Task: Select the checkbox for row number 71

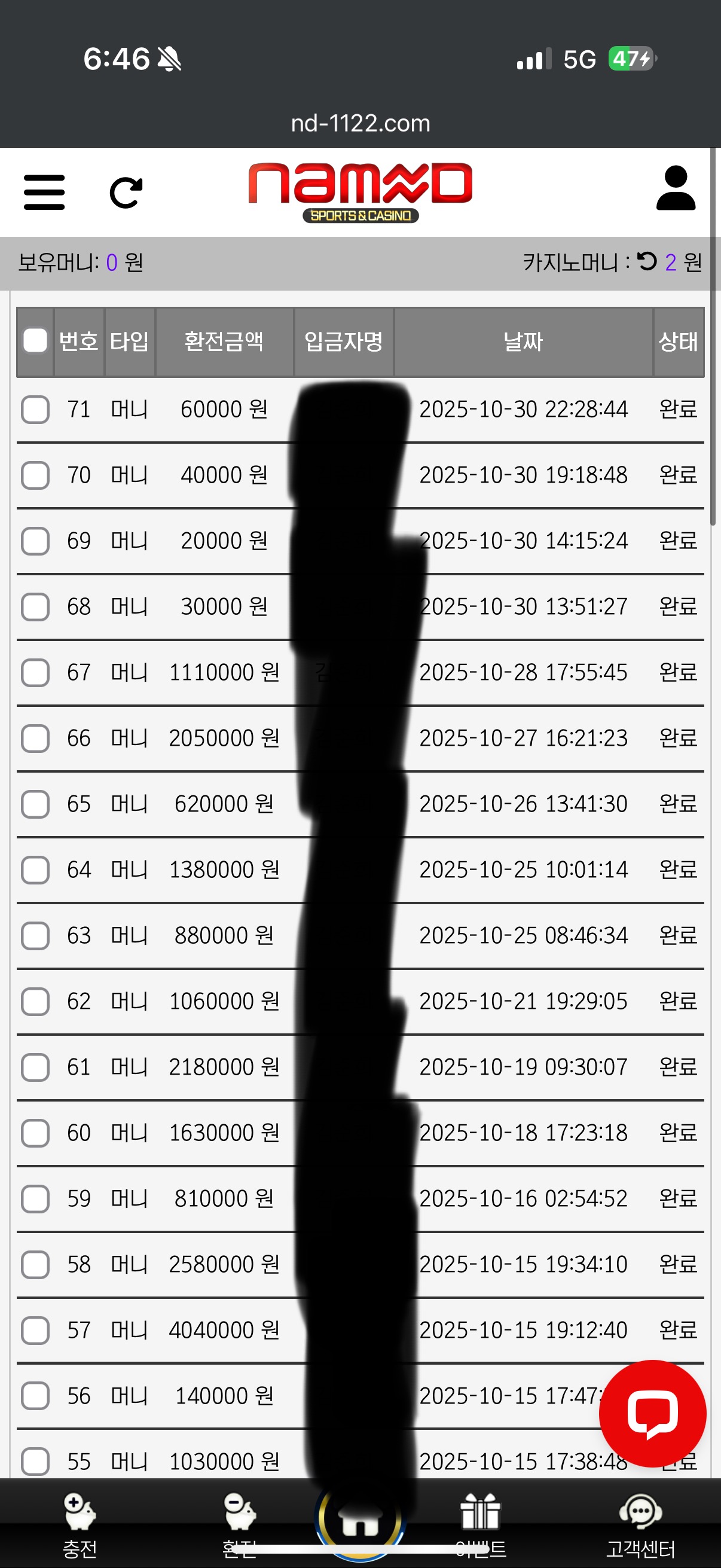Action: pos(35,409)
